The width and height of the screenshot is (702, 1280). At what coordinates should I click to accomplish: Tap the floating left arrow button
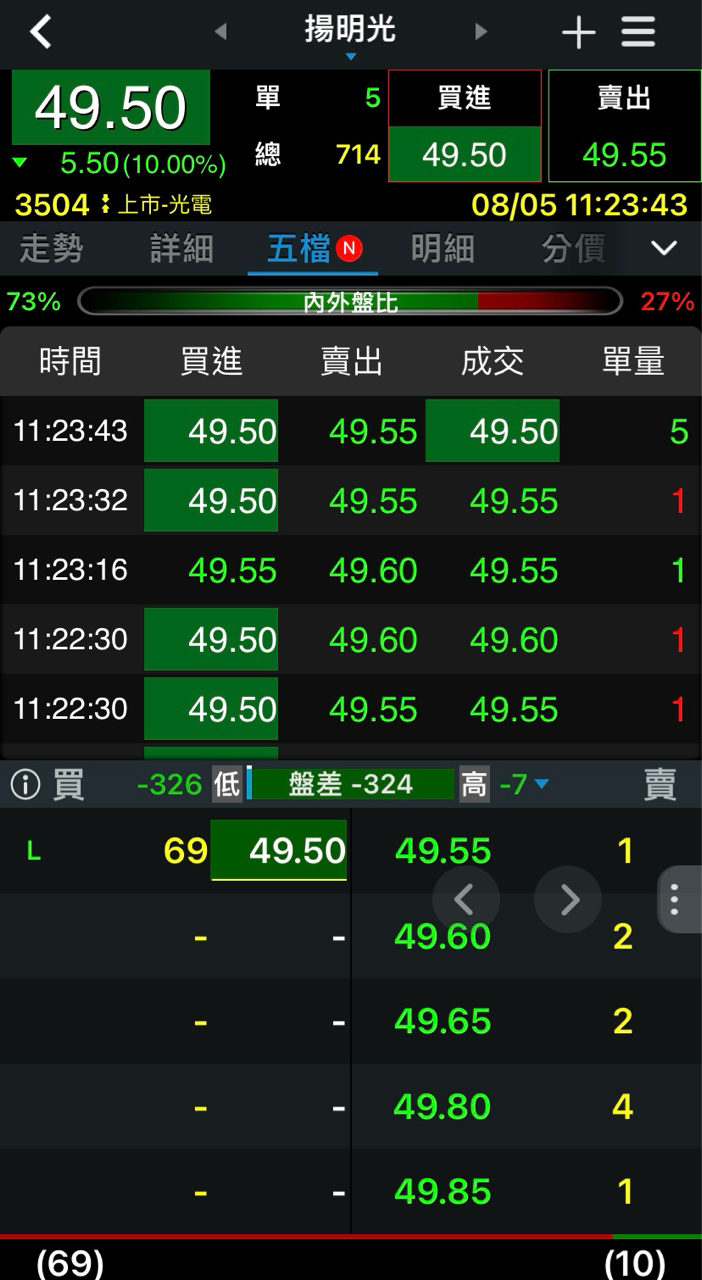click(x=465, y=900)
